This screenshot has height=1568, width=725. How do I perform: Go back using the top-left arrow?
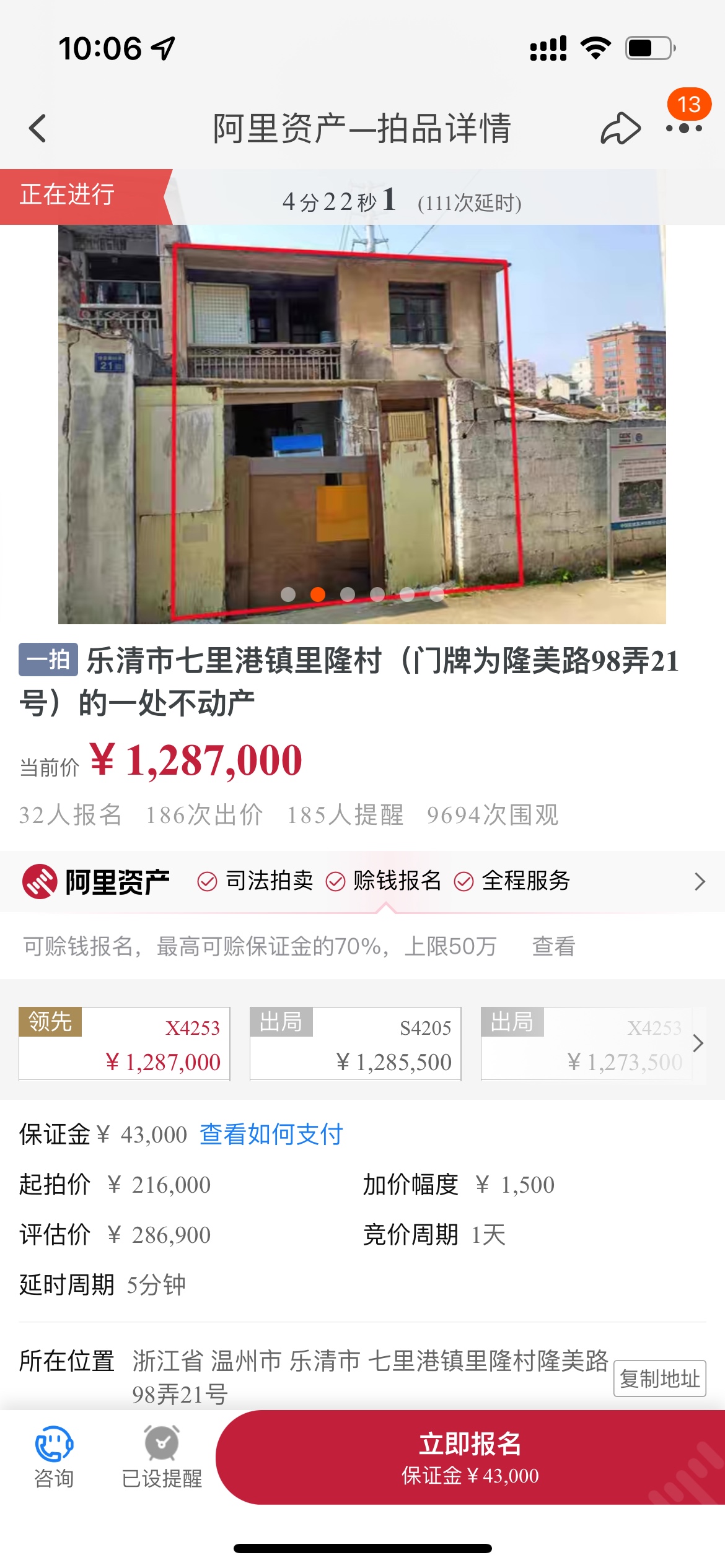(38, 129)
